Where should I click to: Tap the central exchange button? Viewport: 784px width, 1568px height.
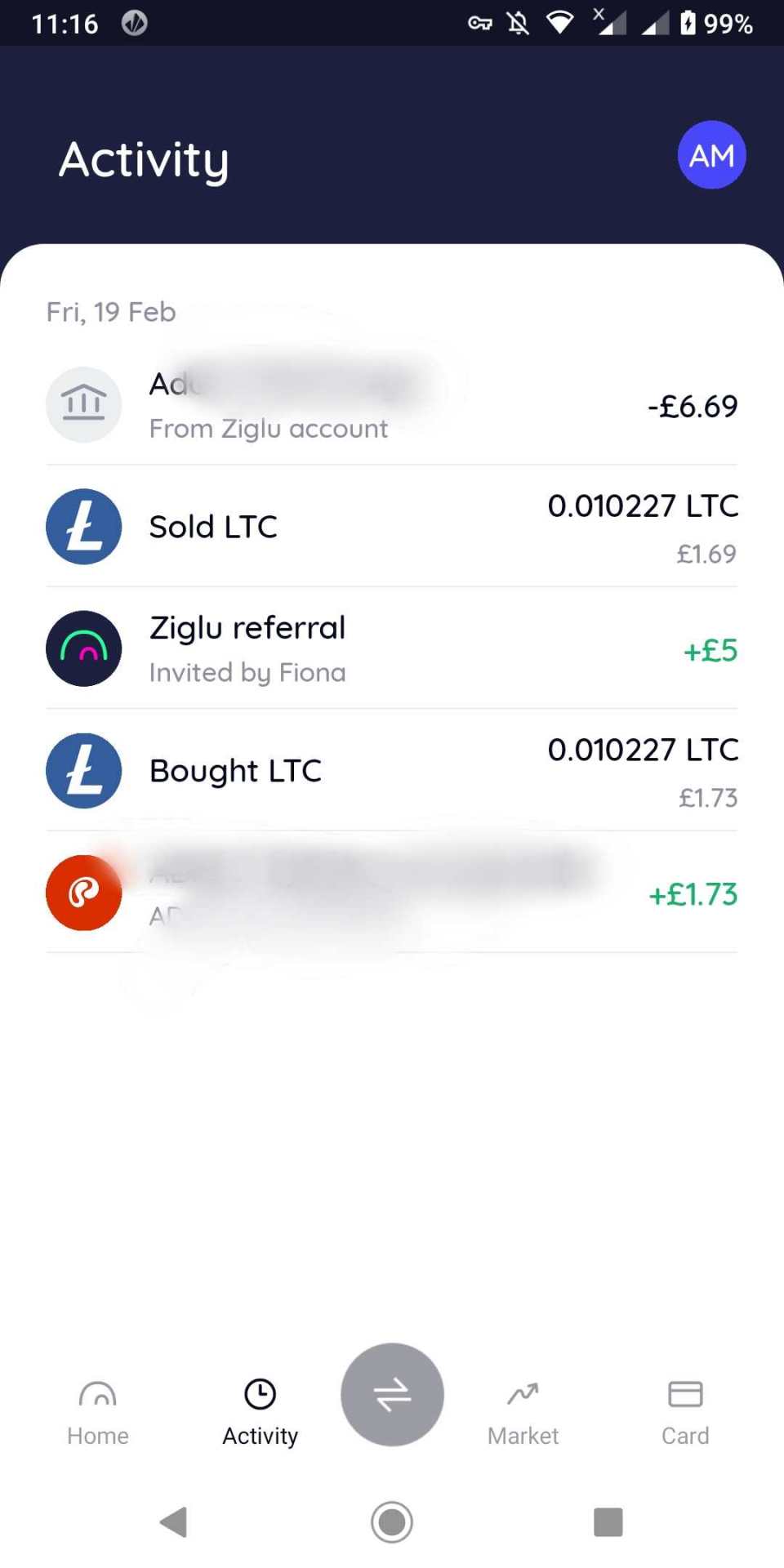[392, 1395]
